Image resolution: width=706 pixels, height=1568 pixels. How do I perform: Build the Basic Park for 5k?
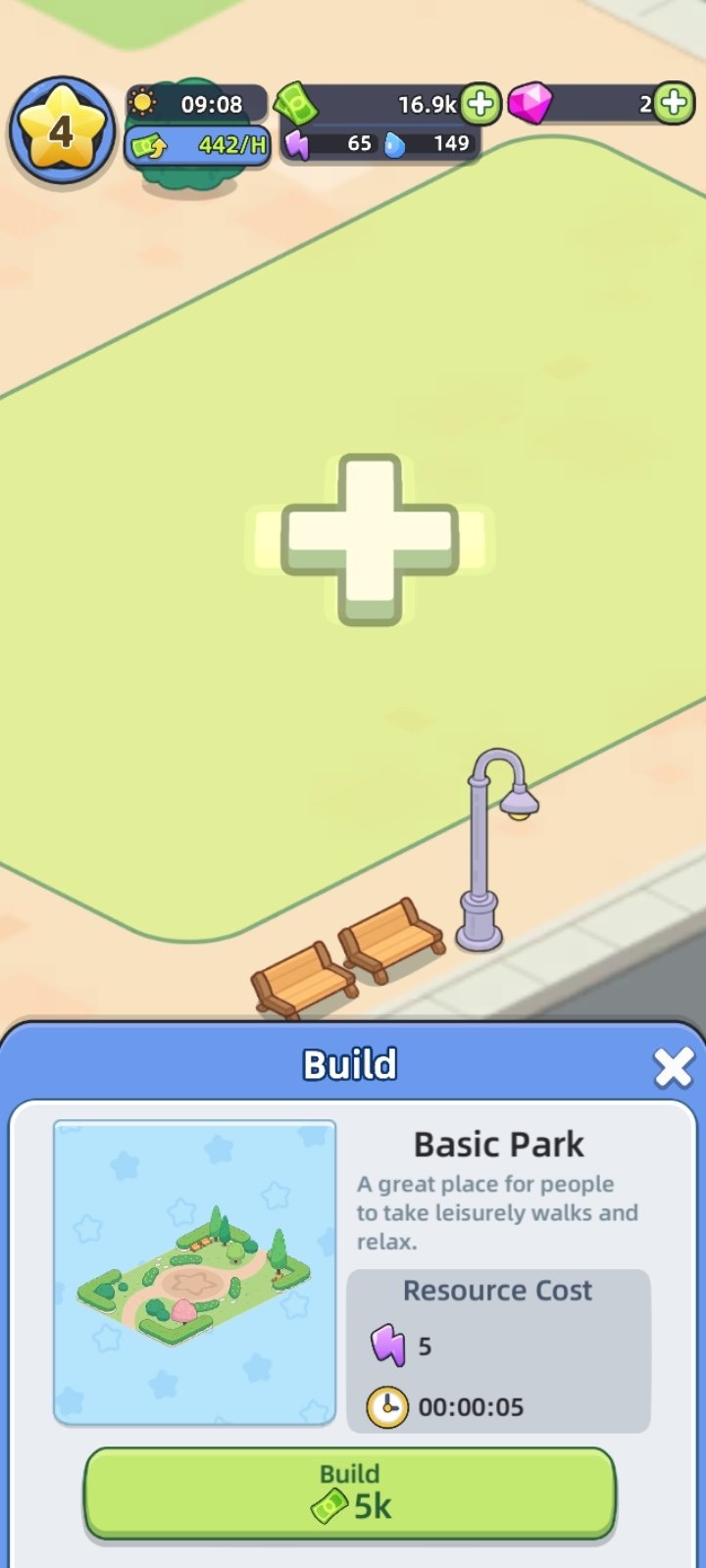pyautogui.click(x=350, y=1493)
